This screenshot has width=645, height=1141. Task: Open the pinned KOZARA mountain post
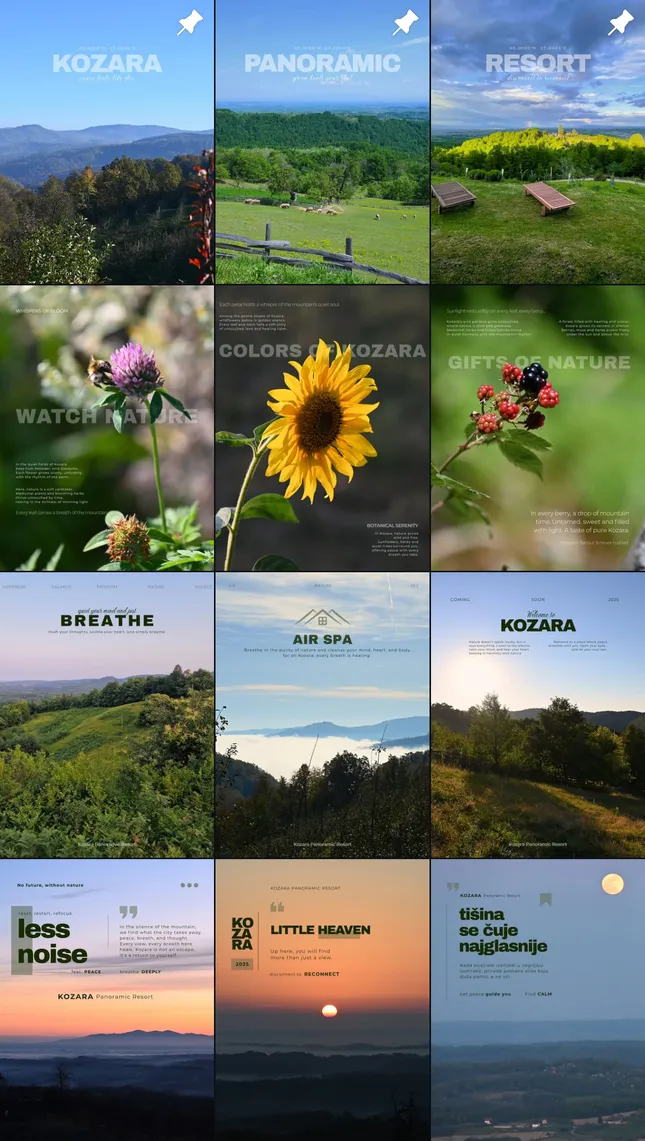[106, 142]
